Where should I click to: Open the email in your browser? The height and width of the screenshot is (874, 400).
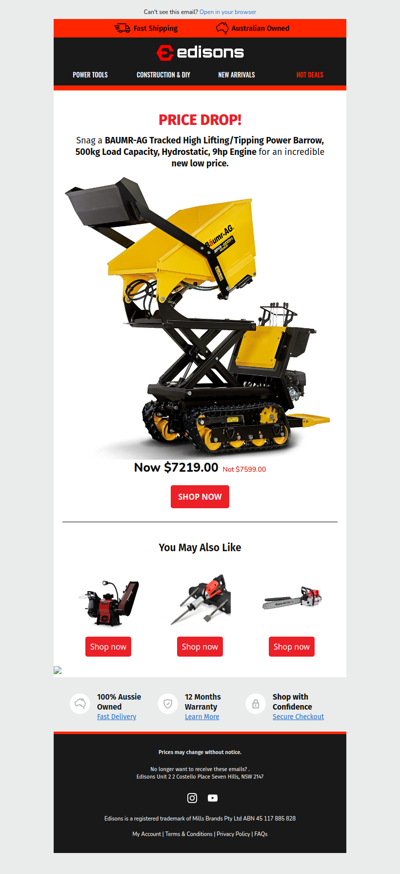228,12
